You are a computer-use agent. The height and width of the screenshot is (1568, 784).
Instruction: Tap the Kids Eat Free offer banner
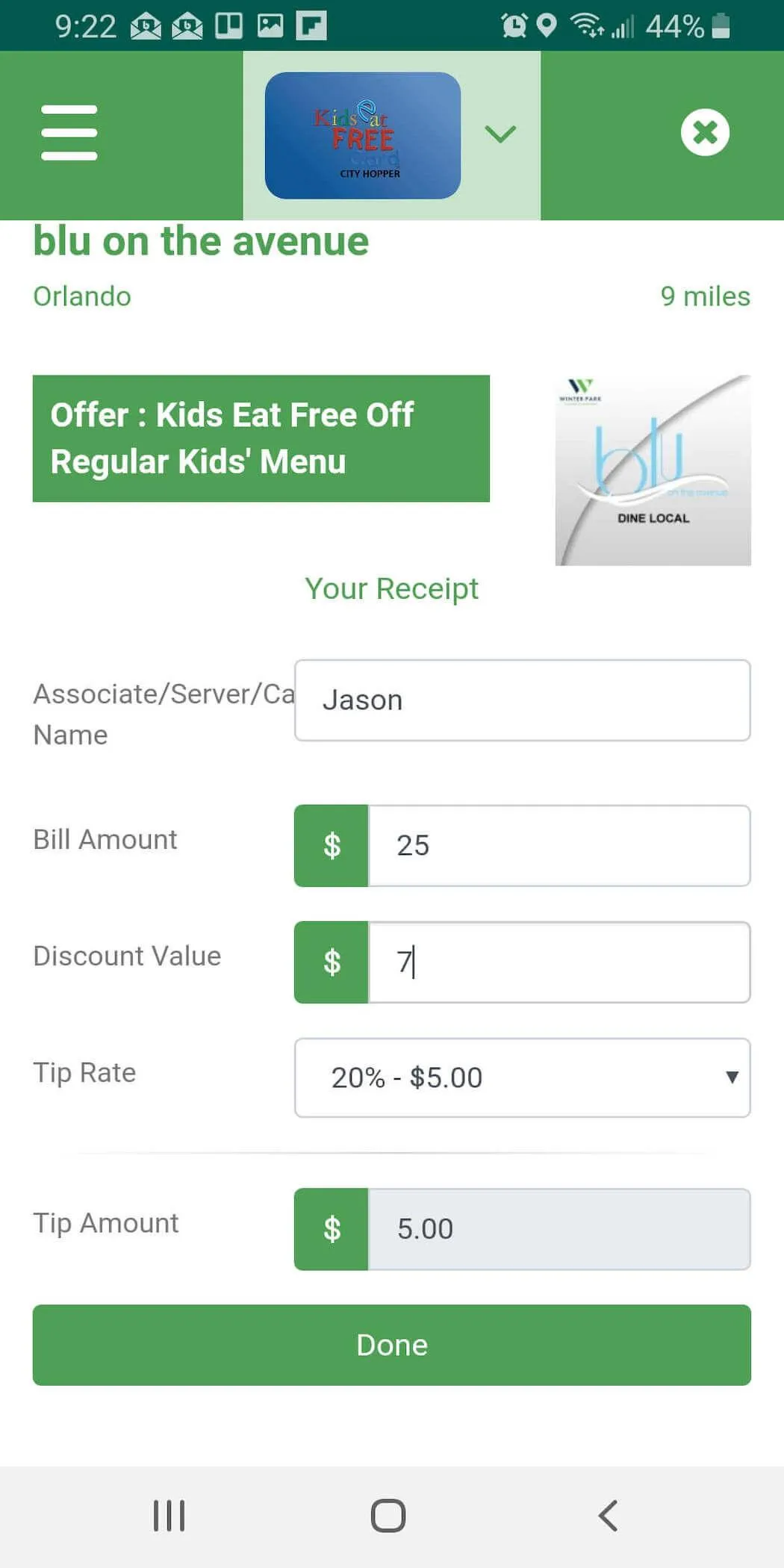click(261, 438)
